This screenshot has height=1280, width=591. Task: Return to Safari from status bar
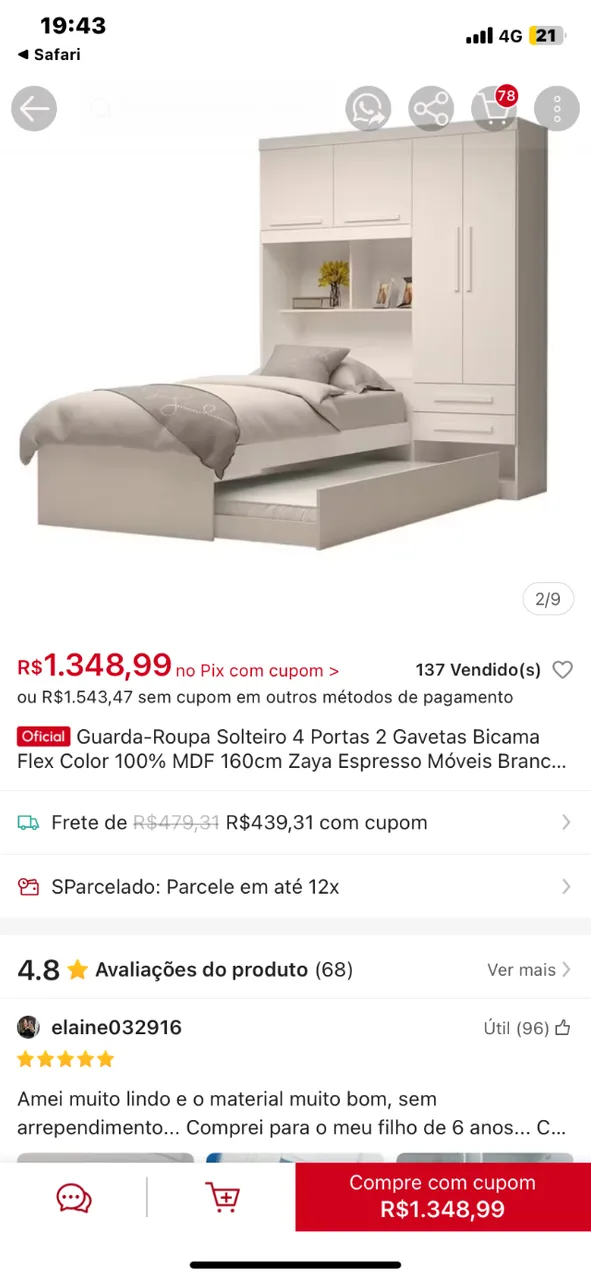[x=49, y=54]
